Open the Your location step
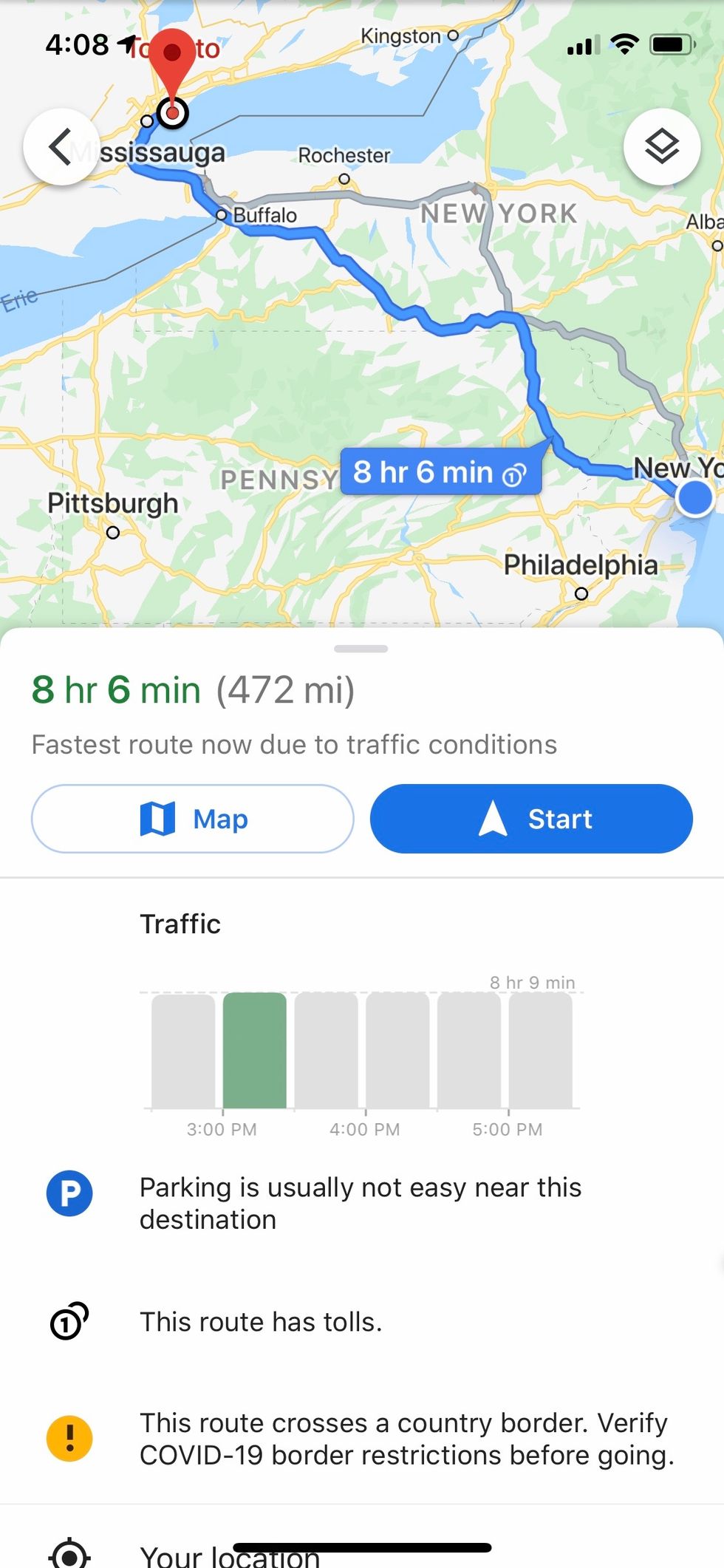The height and width of the screenshot is (1568, 724). (x=229, y=1555)
